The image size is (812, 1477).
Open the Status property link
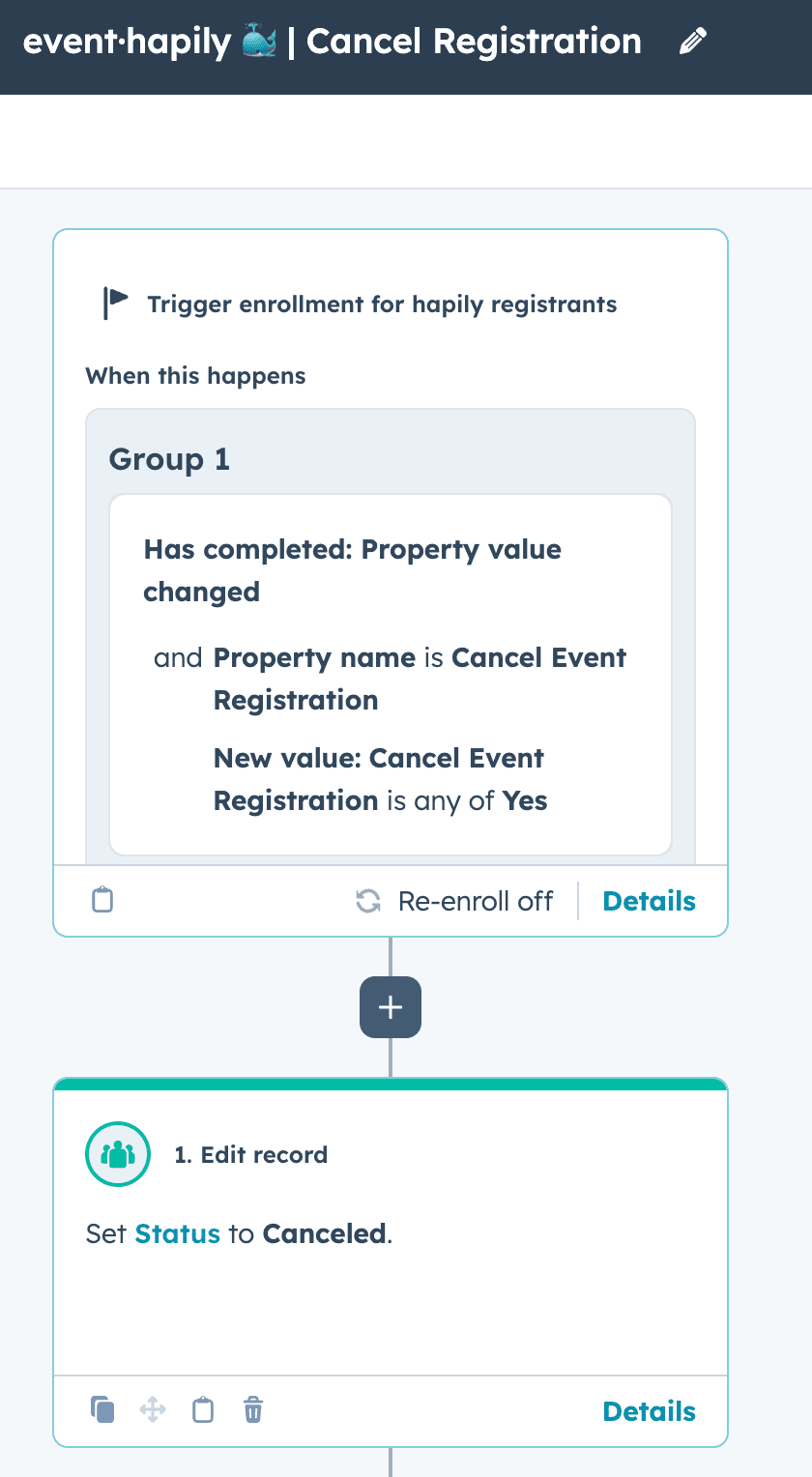pos(178,1233)
